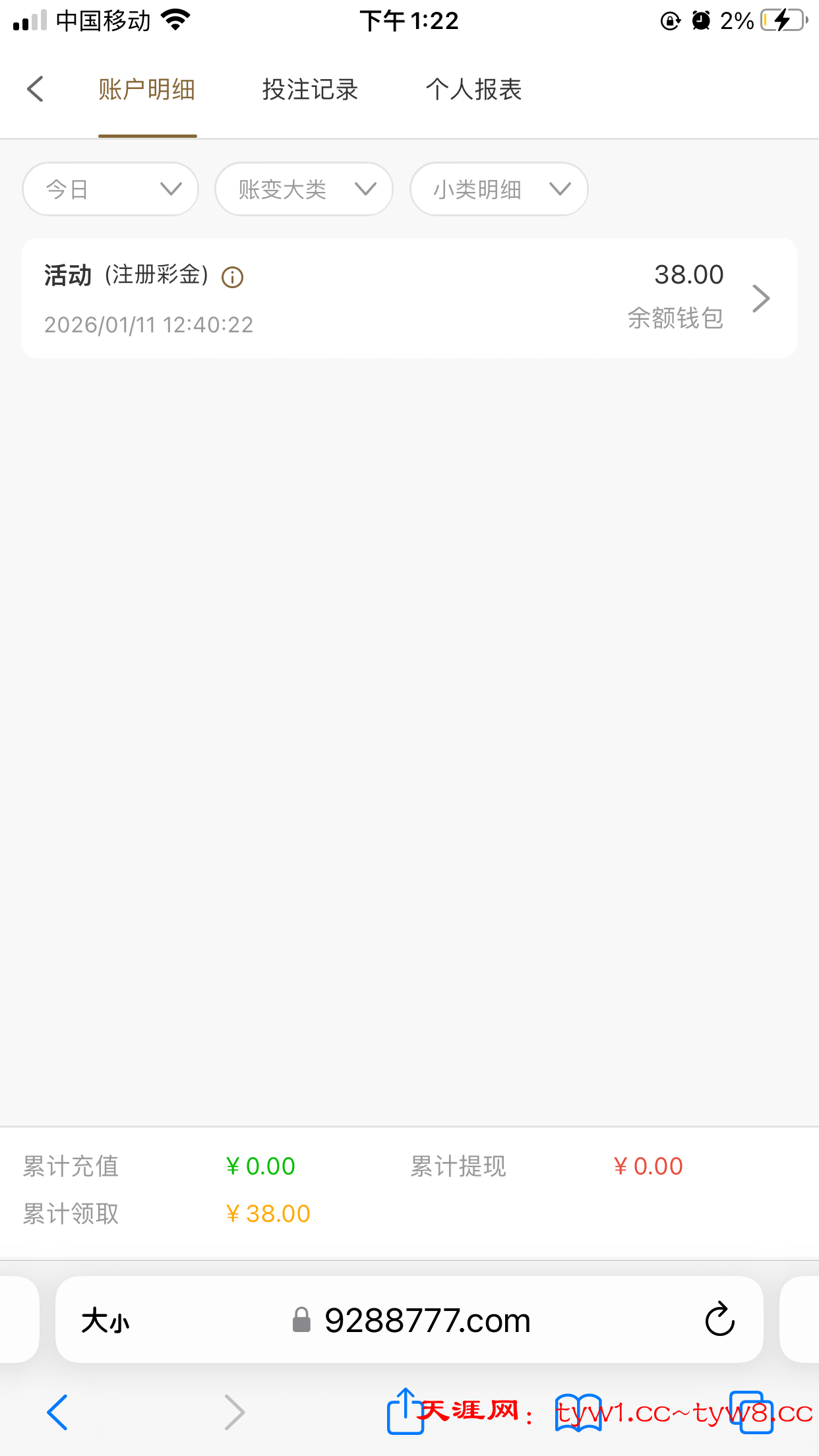The image size is (819, 1456).
Task: Switch to the 投注记录 tab
Action: (x=310, y=90)
